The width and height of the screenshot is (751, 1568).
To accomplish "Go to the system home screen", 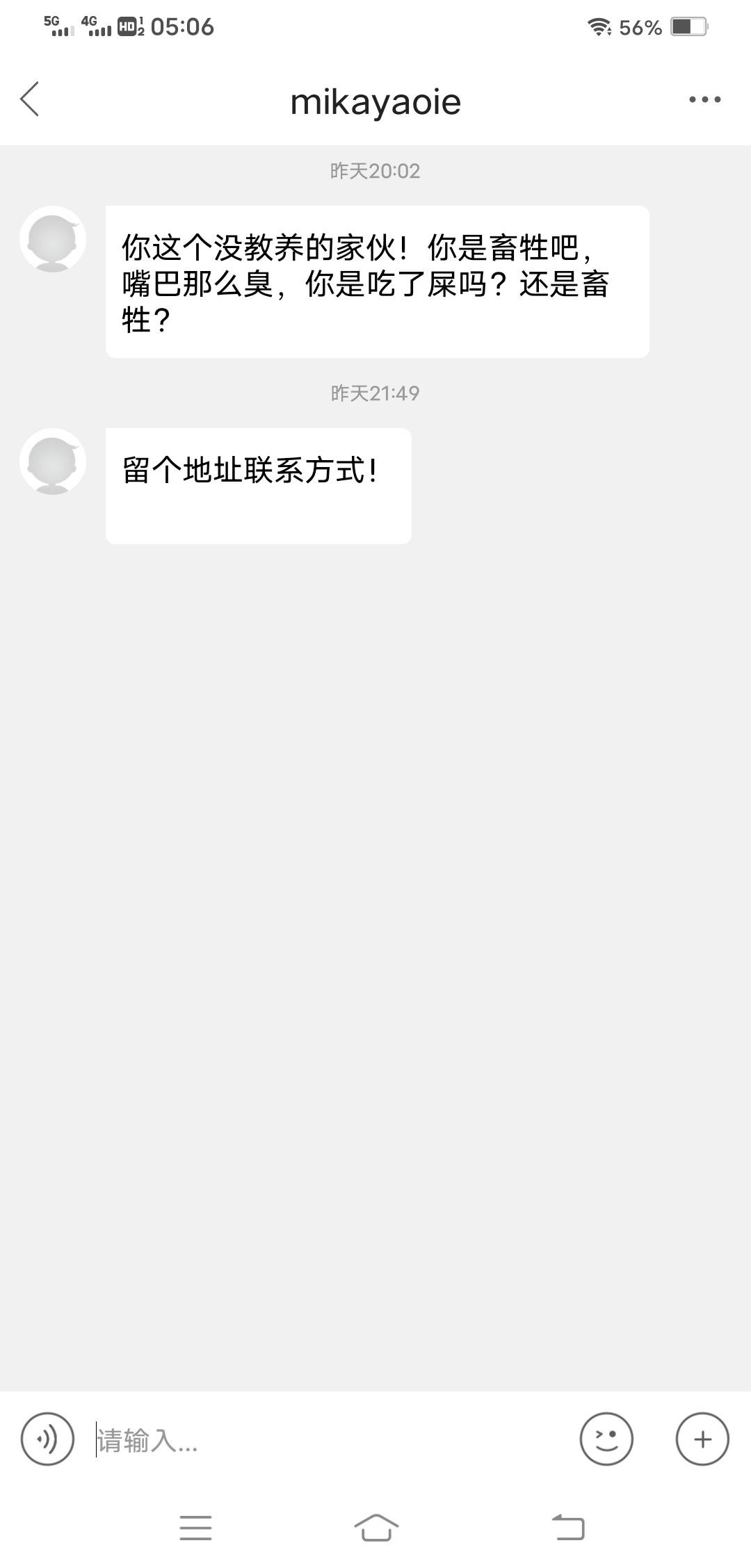I will point(375,1528).
